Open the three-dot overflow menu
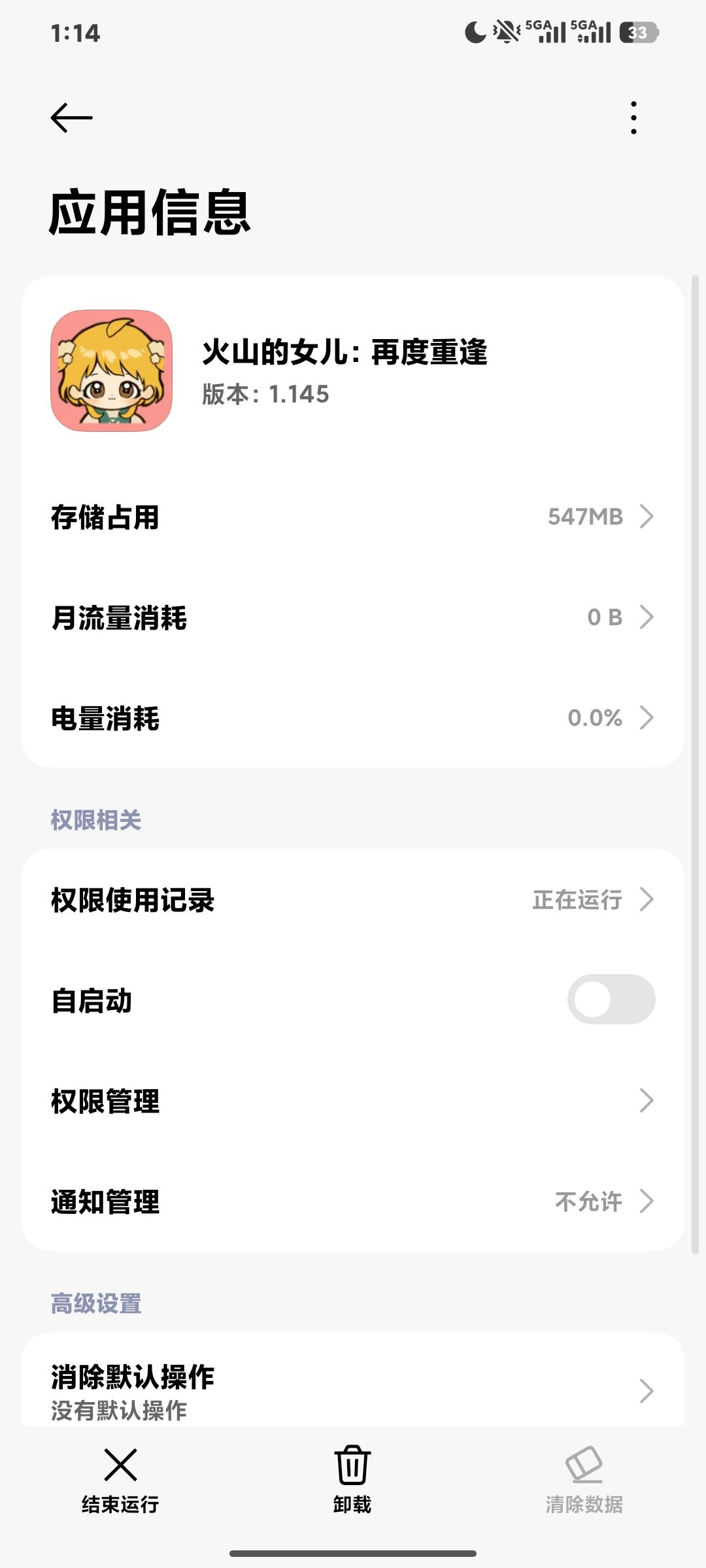The height and width of the screenshot is (1568, 706). 633,119
